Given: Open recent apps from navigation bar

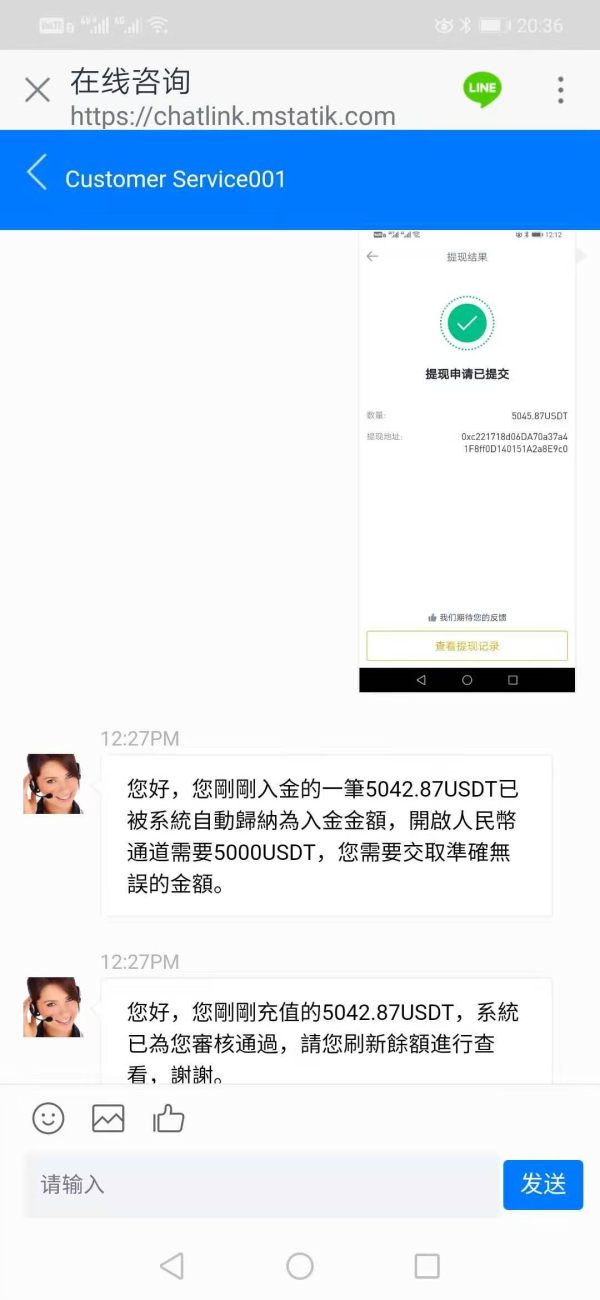Looking at the screenshot, I should 427,1266.
